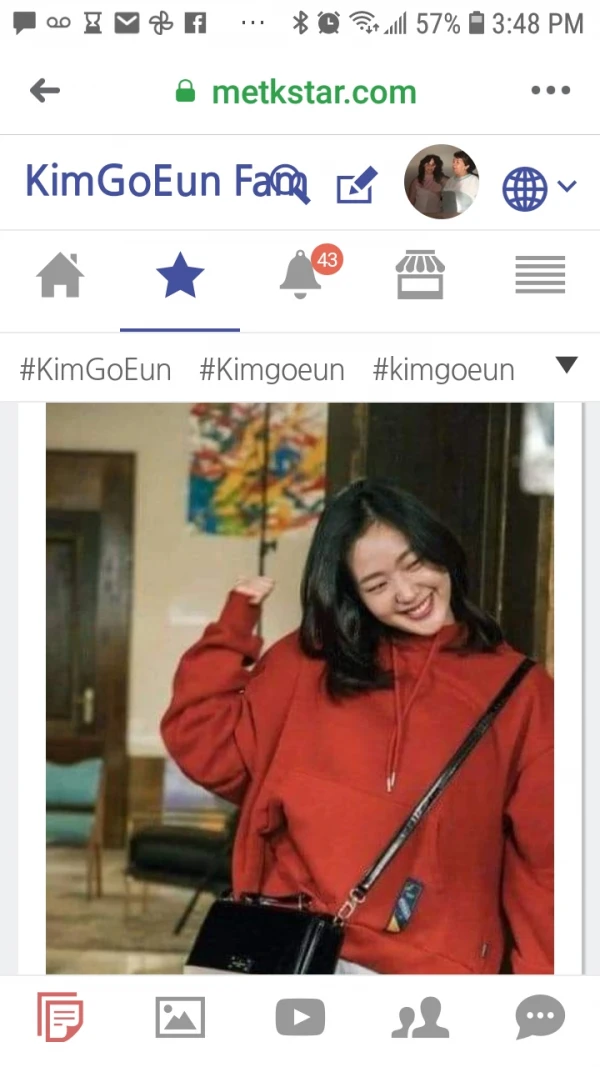Tap the #KimGoEun hashtag
The height and width of the screenshot is (1067, 600).
(x=95, y=370)
